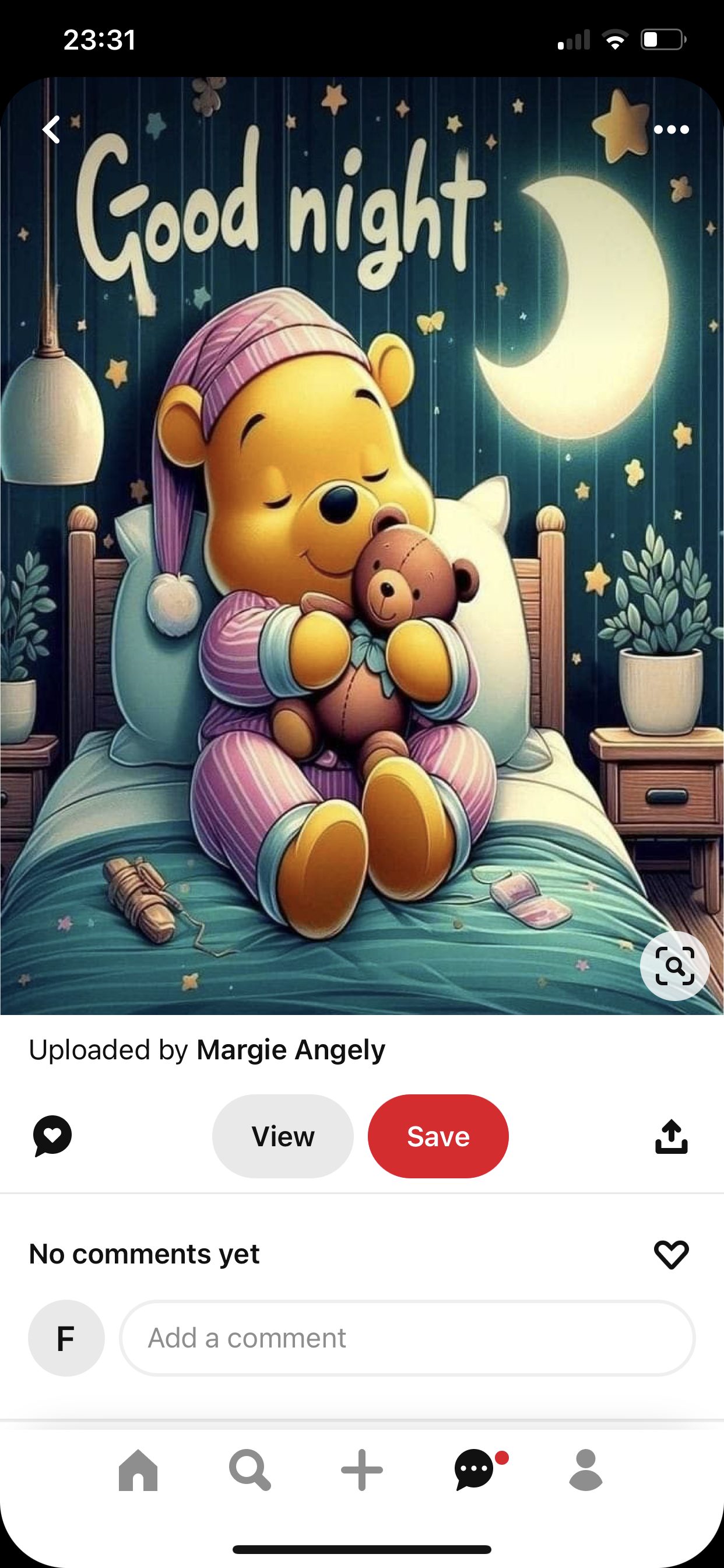Open the messages tab with red dot
The height and width of the screenshot is (1568, 724).
(x=475, y=1470)
